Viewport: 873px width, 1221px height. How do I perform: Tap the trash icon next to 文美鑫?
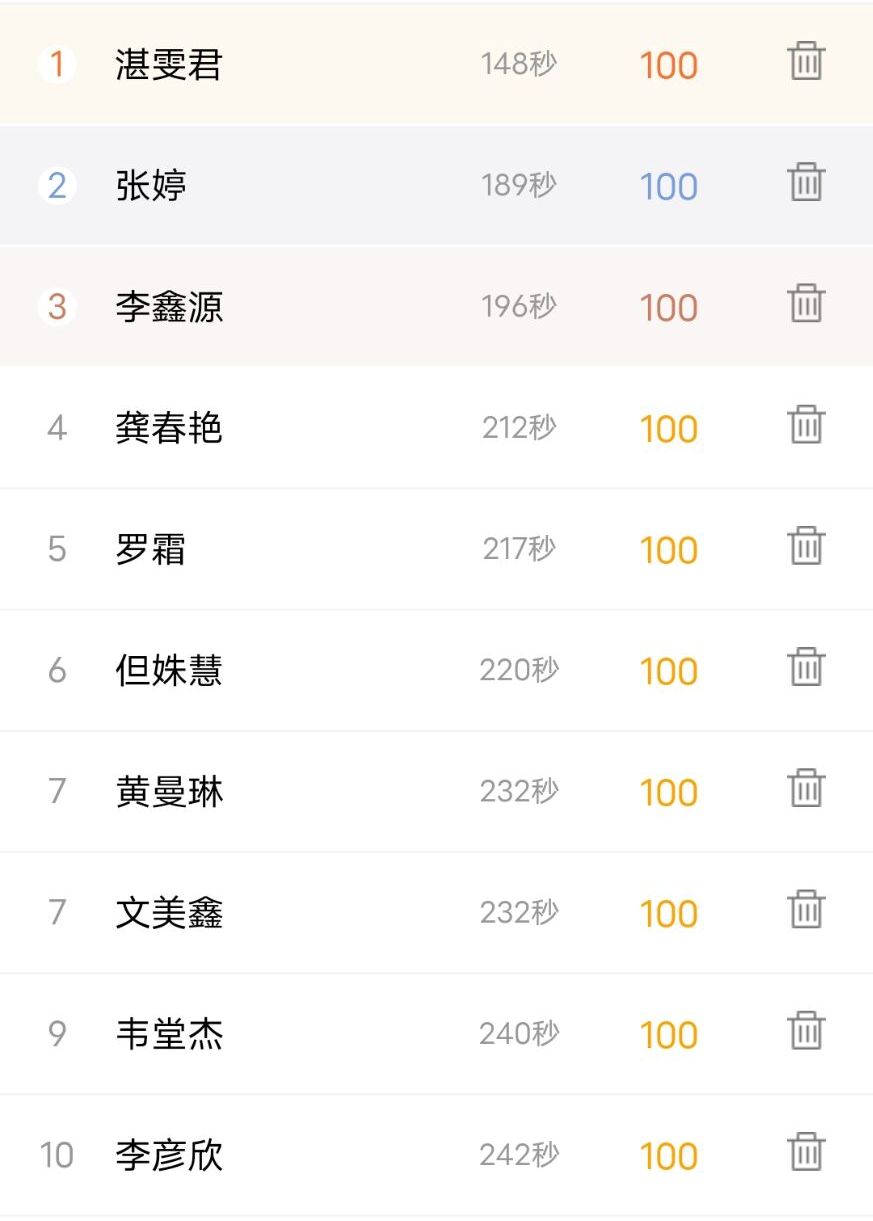tap(806, 909)
